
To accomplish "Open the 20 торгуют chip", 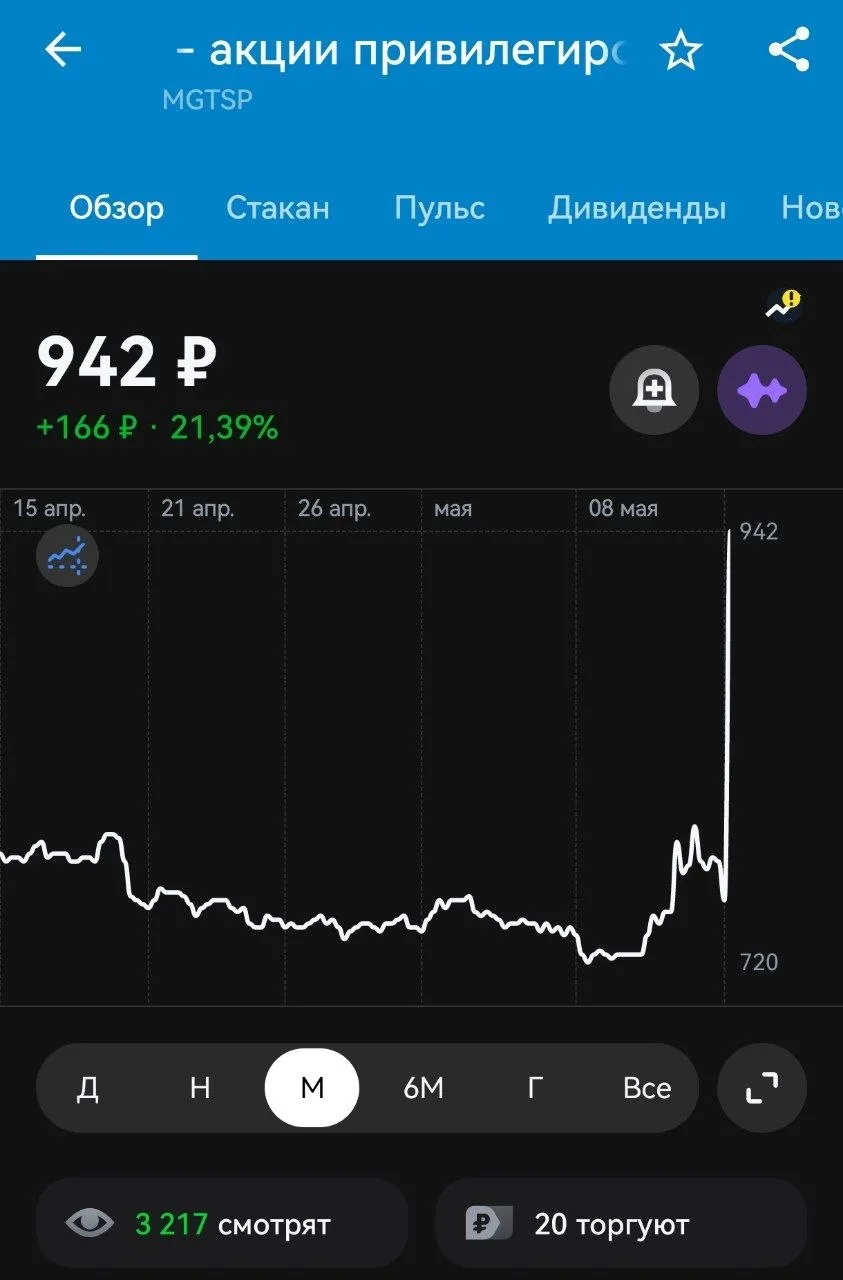I will (x=620, y=1223).
